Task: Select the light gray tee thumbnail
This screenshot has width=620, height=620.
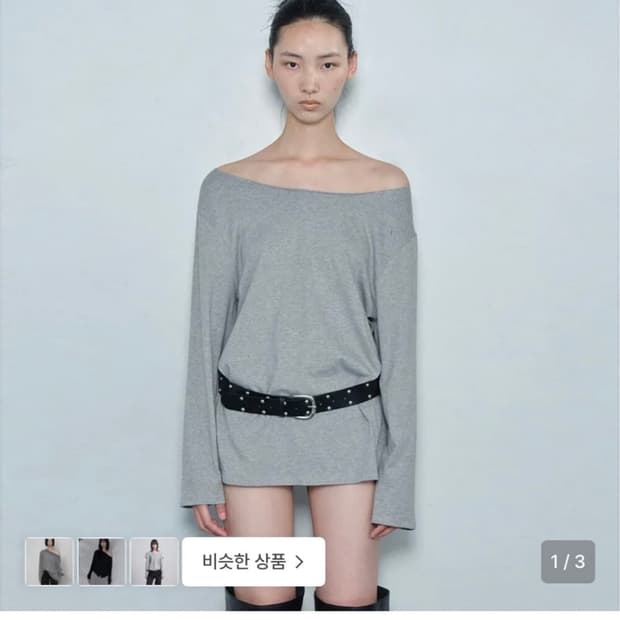Action: (154, 561)
